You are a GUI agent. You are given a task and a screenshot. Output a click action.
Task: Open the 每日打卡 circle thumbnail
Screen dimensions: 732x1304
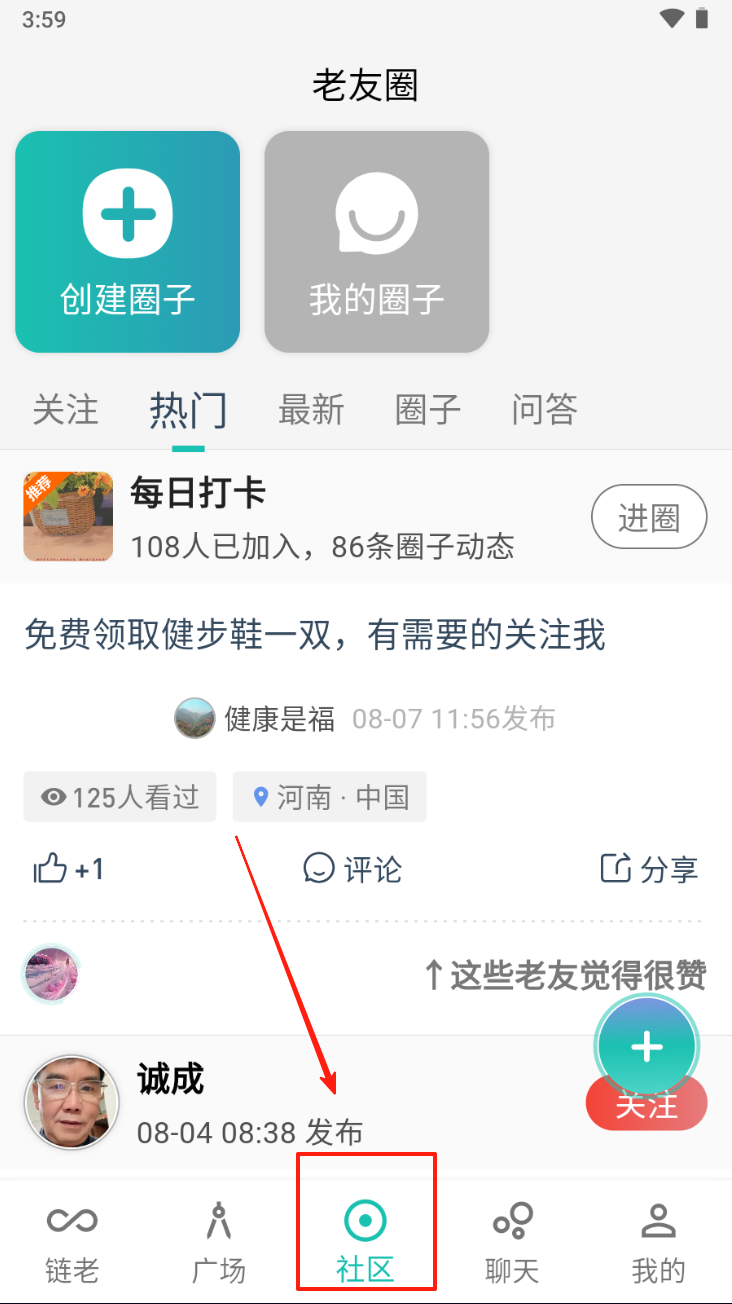point(68,517)
